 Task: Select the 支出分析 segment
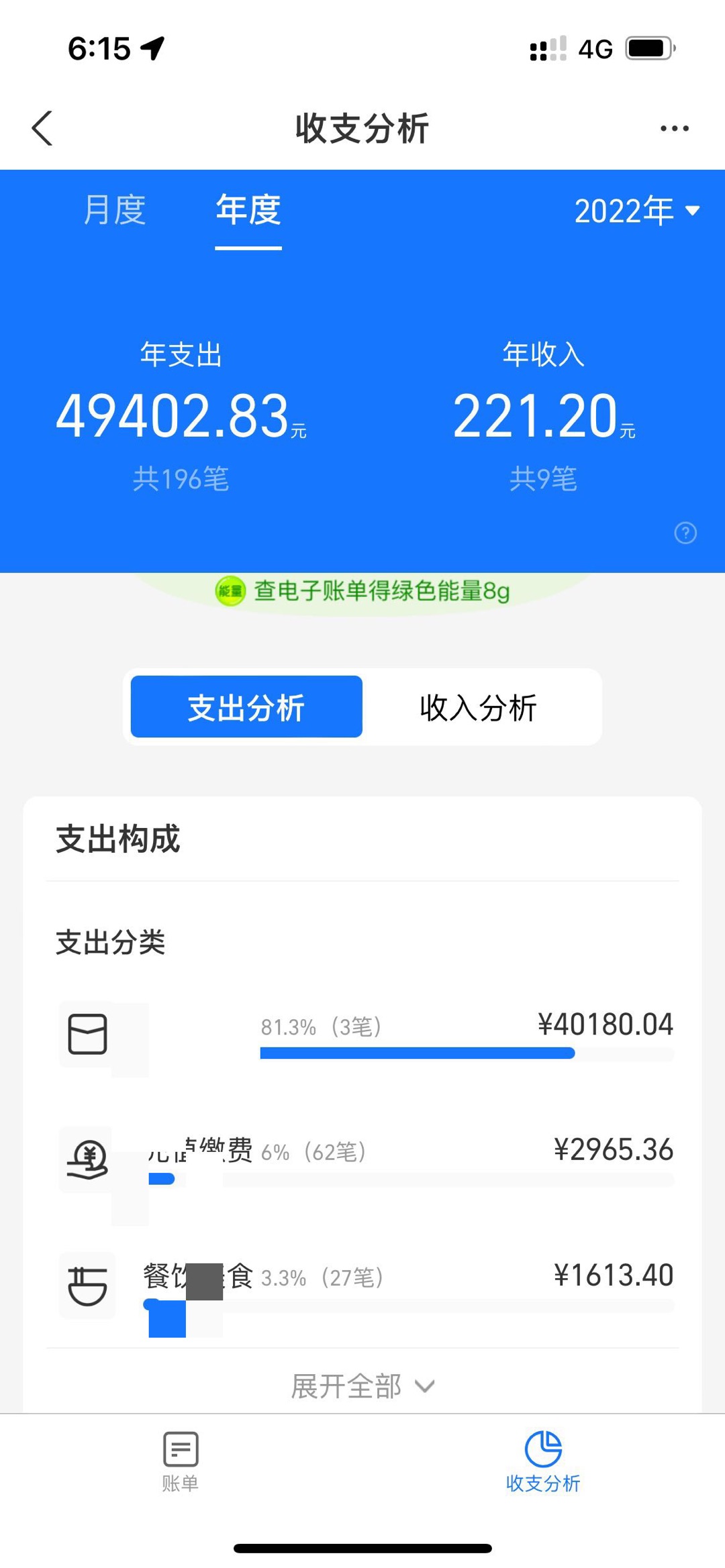pos(246,707)
